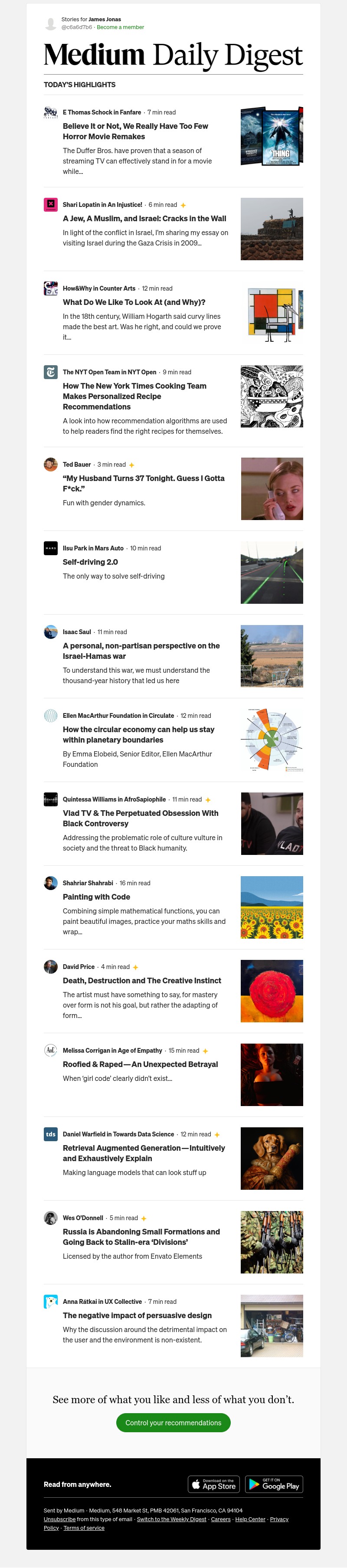The image size is (347, 1568).
Task: Open the horror movie remakes article
Action: click(135, 131)
